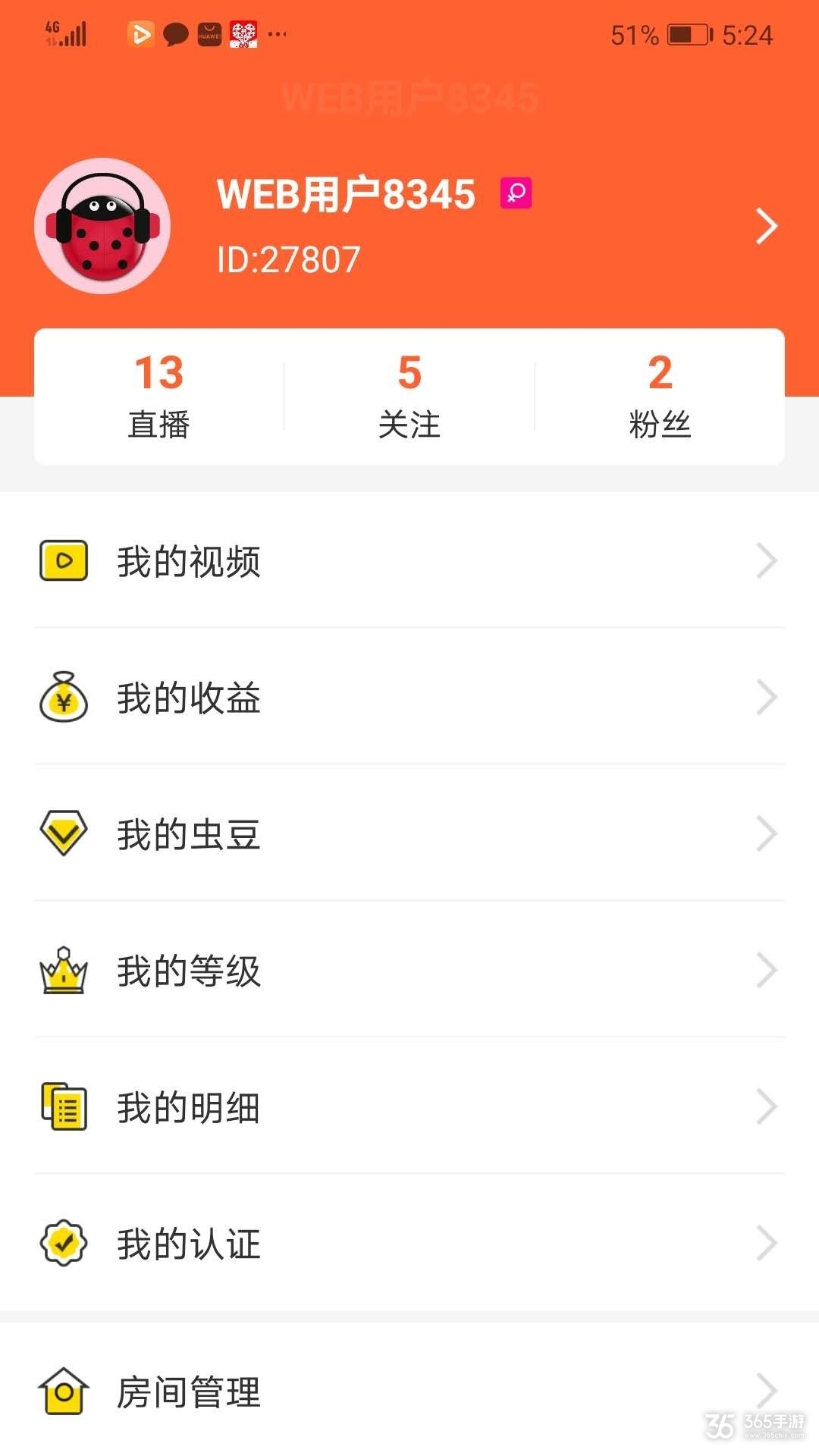Open 我的视频
The image size is (819, 1456).
409,561
